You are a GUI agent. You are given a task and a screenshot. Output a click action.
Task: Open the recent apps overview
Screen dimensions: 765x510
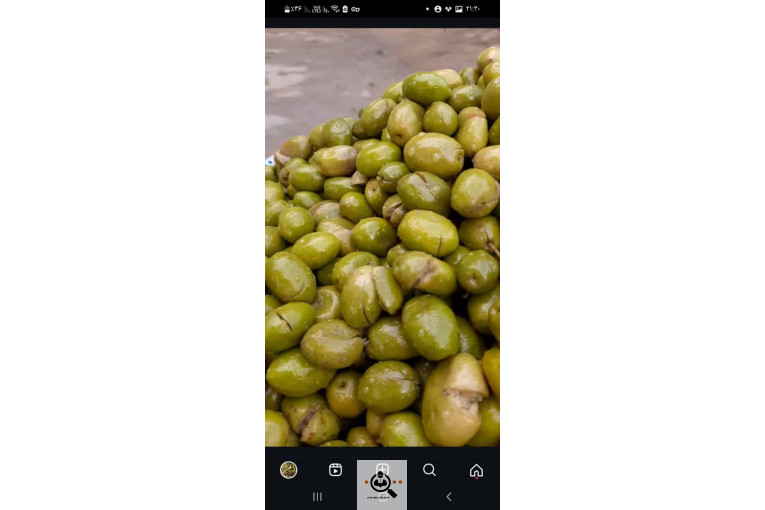click(x=317, y=497)
